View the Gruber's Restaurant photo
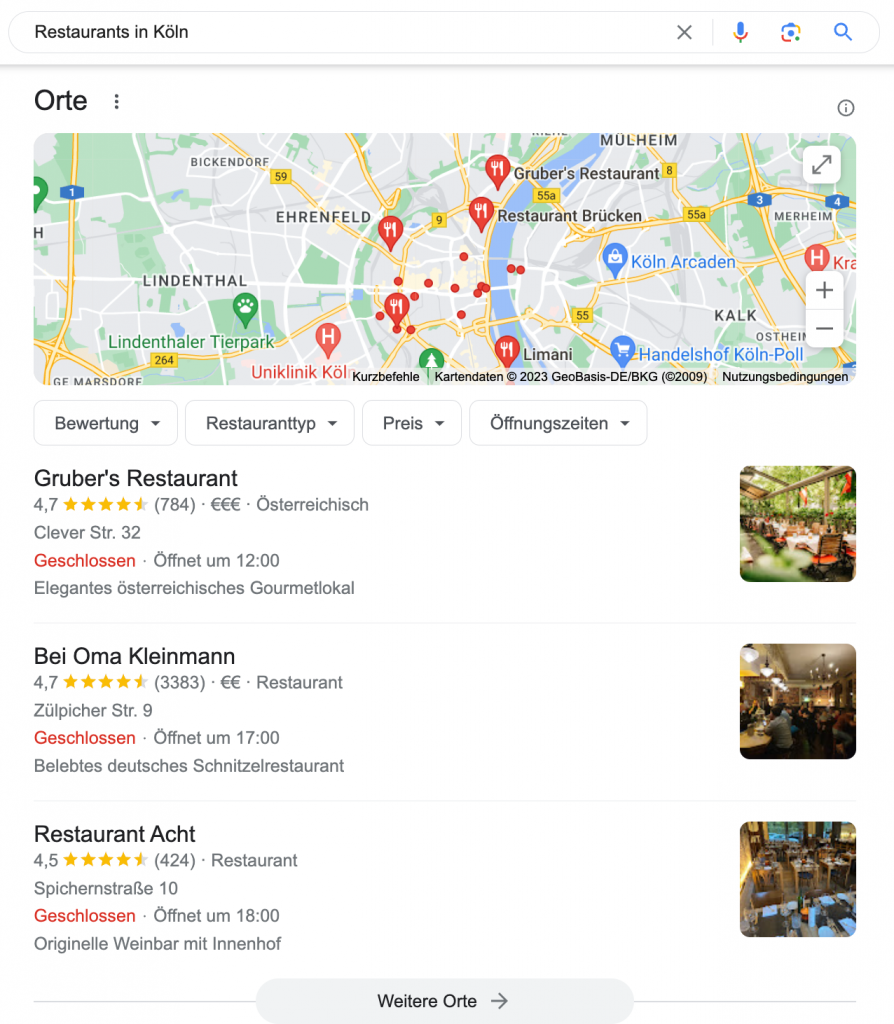The height and width of the screenshot is (1024, 894). [x=797, y=524]
